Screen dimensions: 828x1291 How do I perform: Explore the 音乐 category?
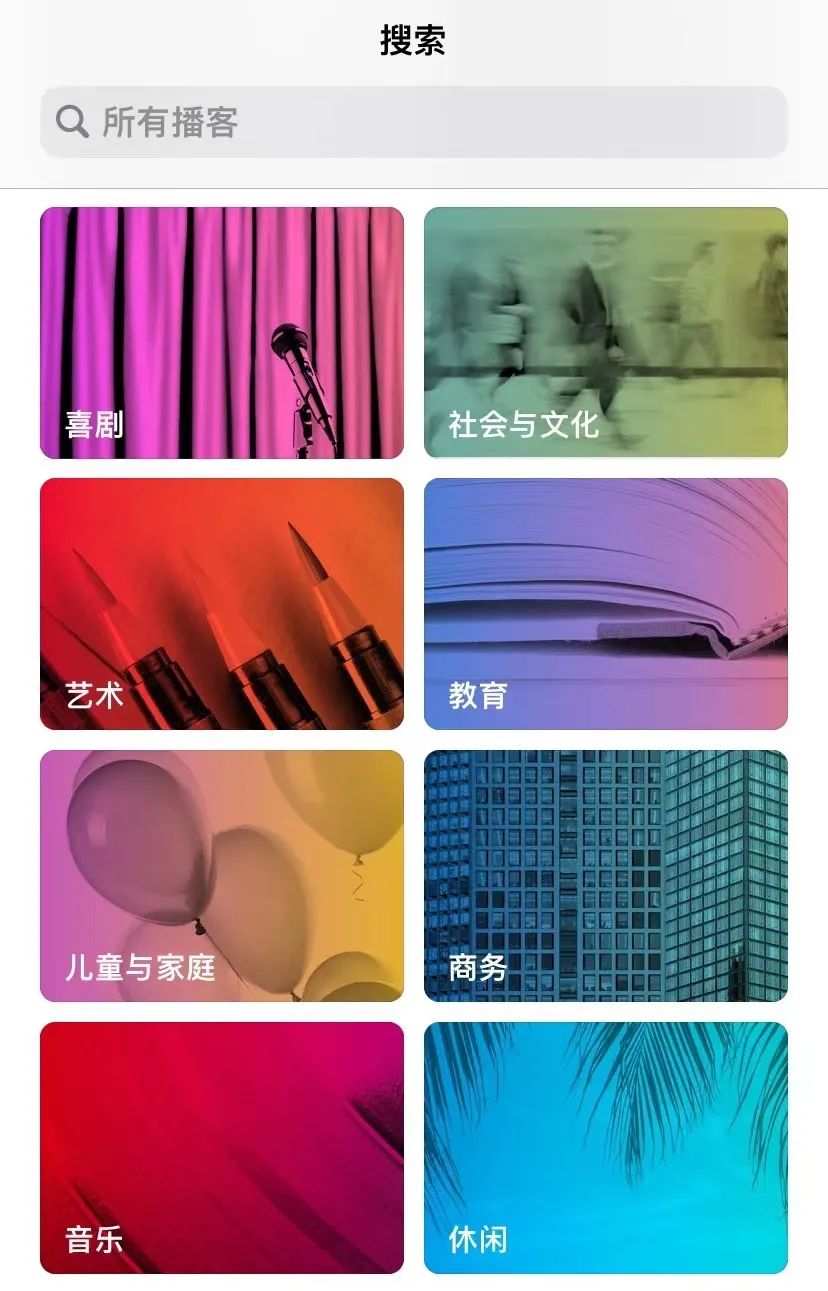tap(222, 1148)
